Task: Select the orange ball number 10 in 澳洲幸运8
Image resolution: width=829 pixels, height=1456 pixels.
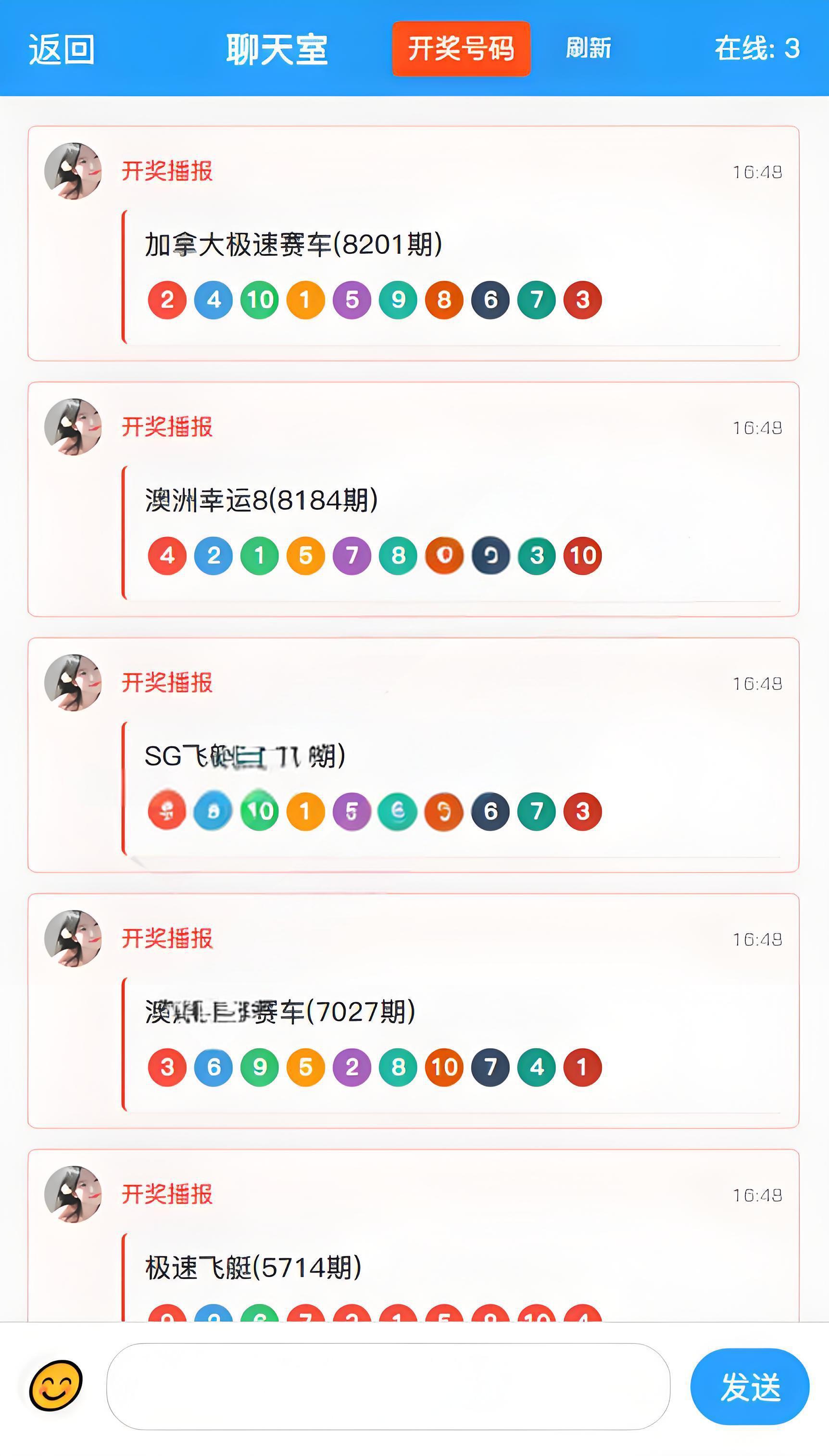Action: tap(582, 556)
